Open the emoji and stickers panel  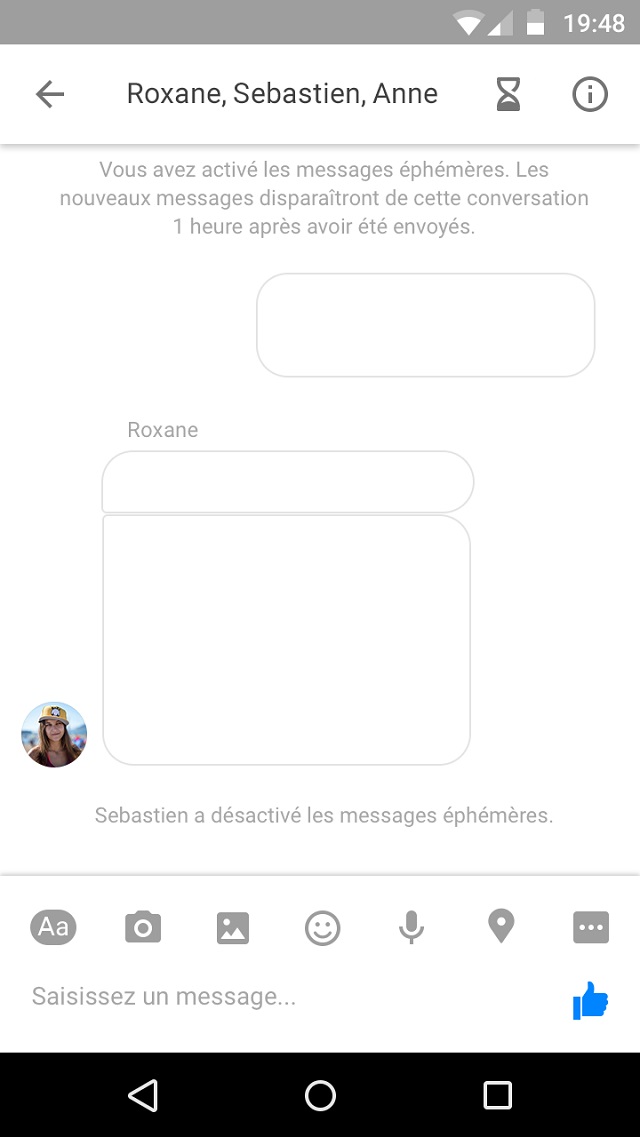click(323, 927)
